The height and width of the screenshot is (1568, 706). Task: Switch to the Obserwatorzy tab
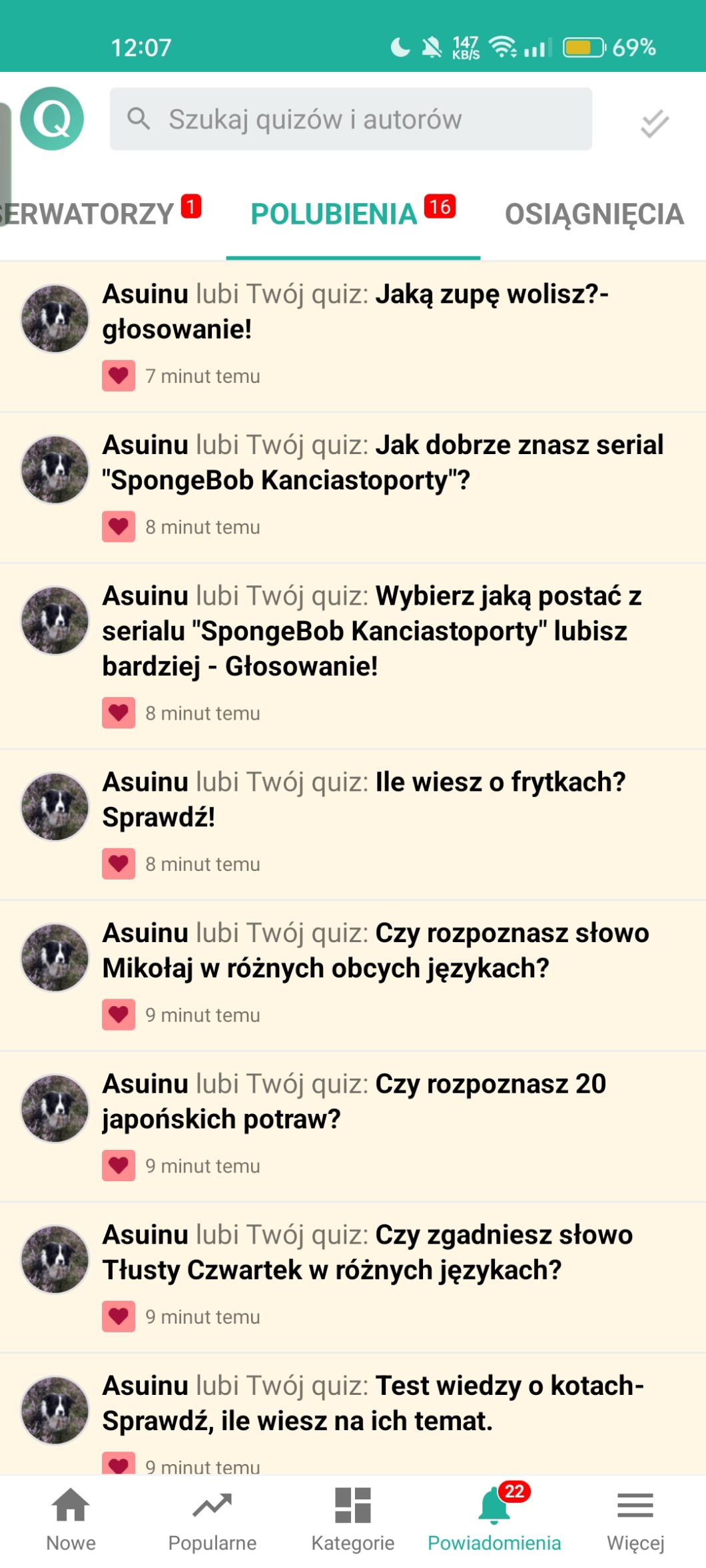point(93,214)
